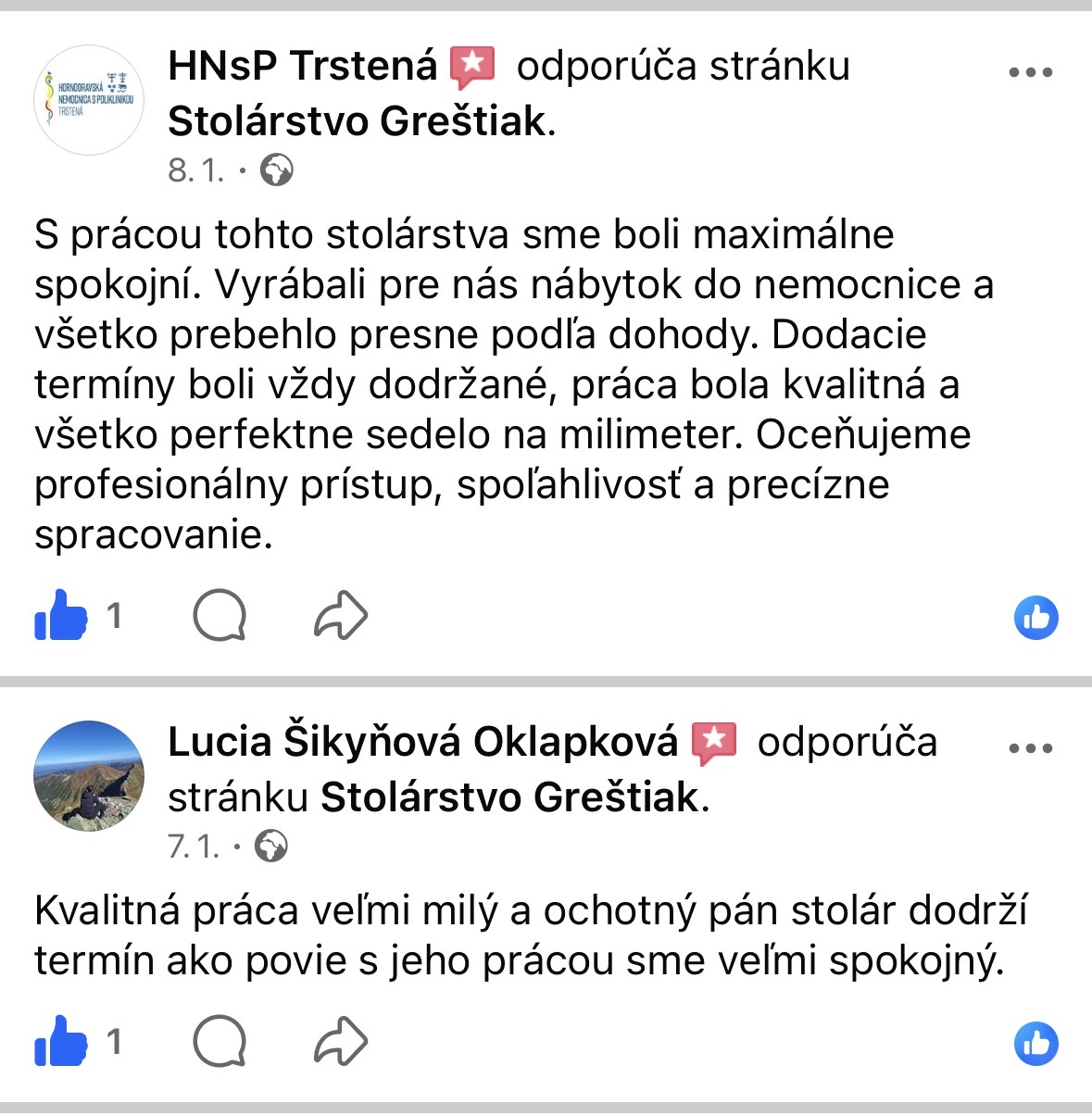The width and height of the screenshot is (1092, 1116).
Task: Share HNsP Trstená's recommendation post
Action: (x=341, y=616)
